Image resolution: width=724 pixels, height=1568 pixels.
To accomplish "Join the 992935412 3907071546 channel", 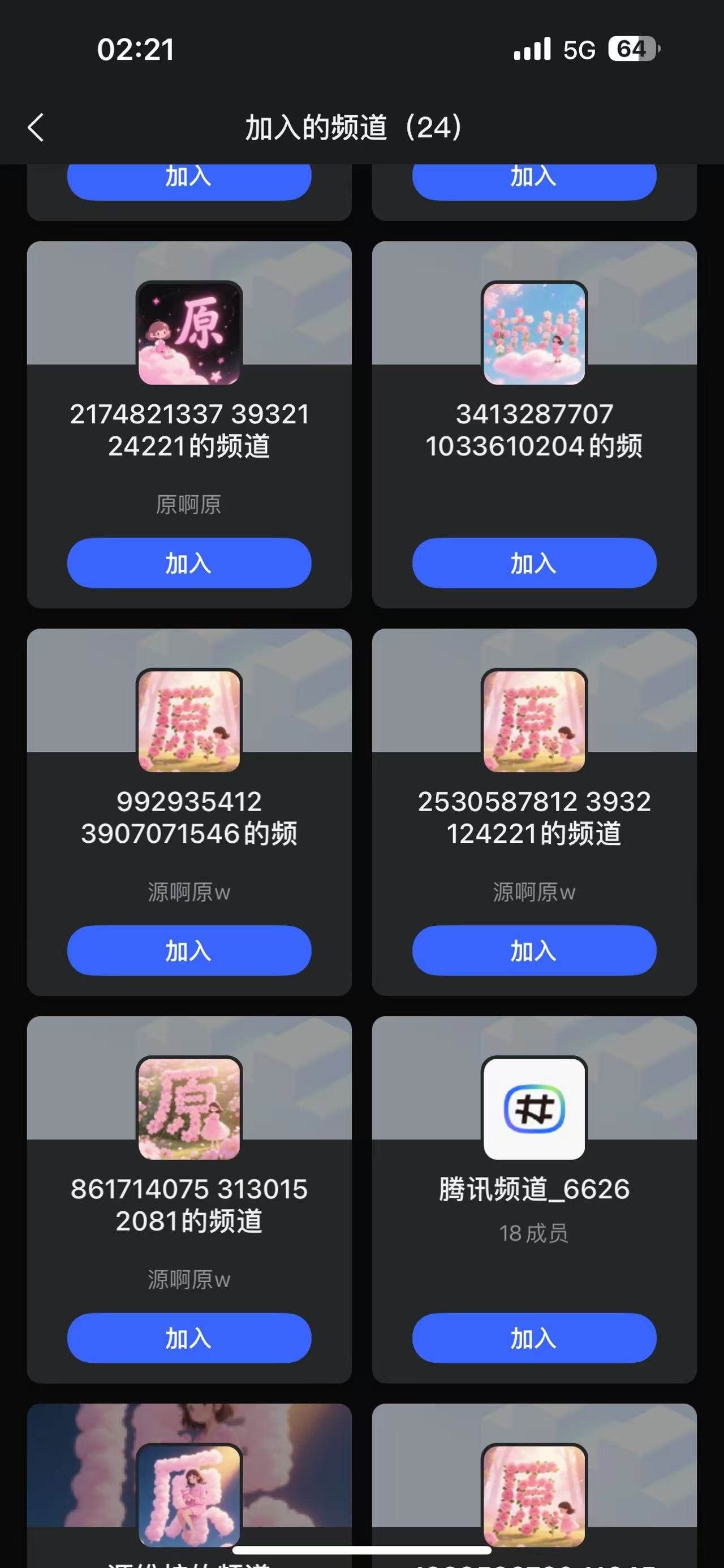I will (189, 951).
